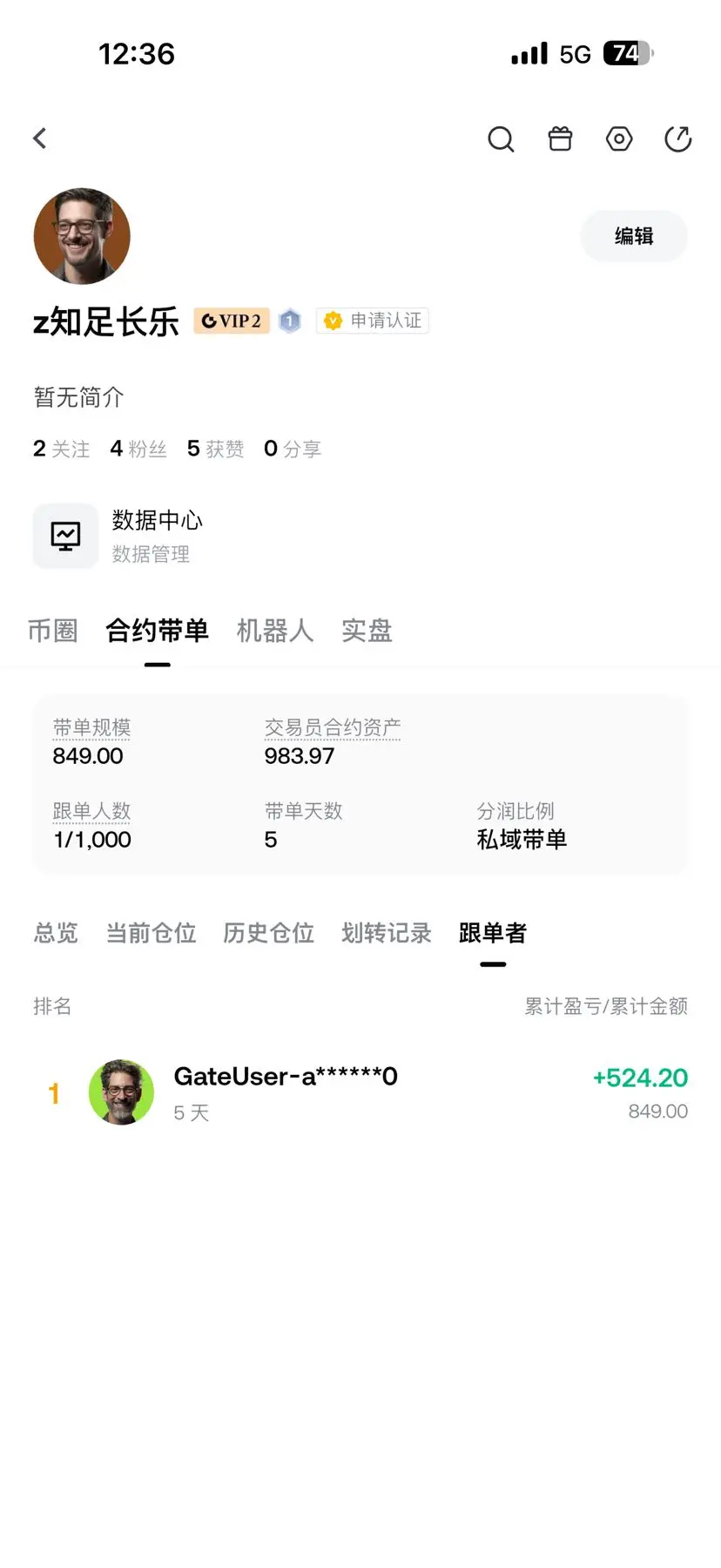View the 4 粉丝 followers list

click(138, 449)
